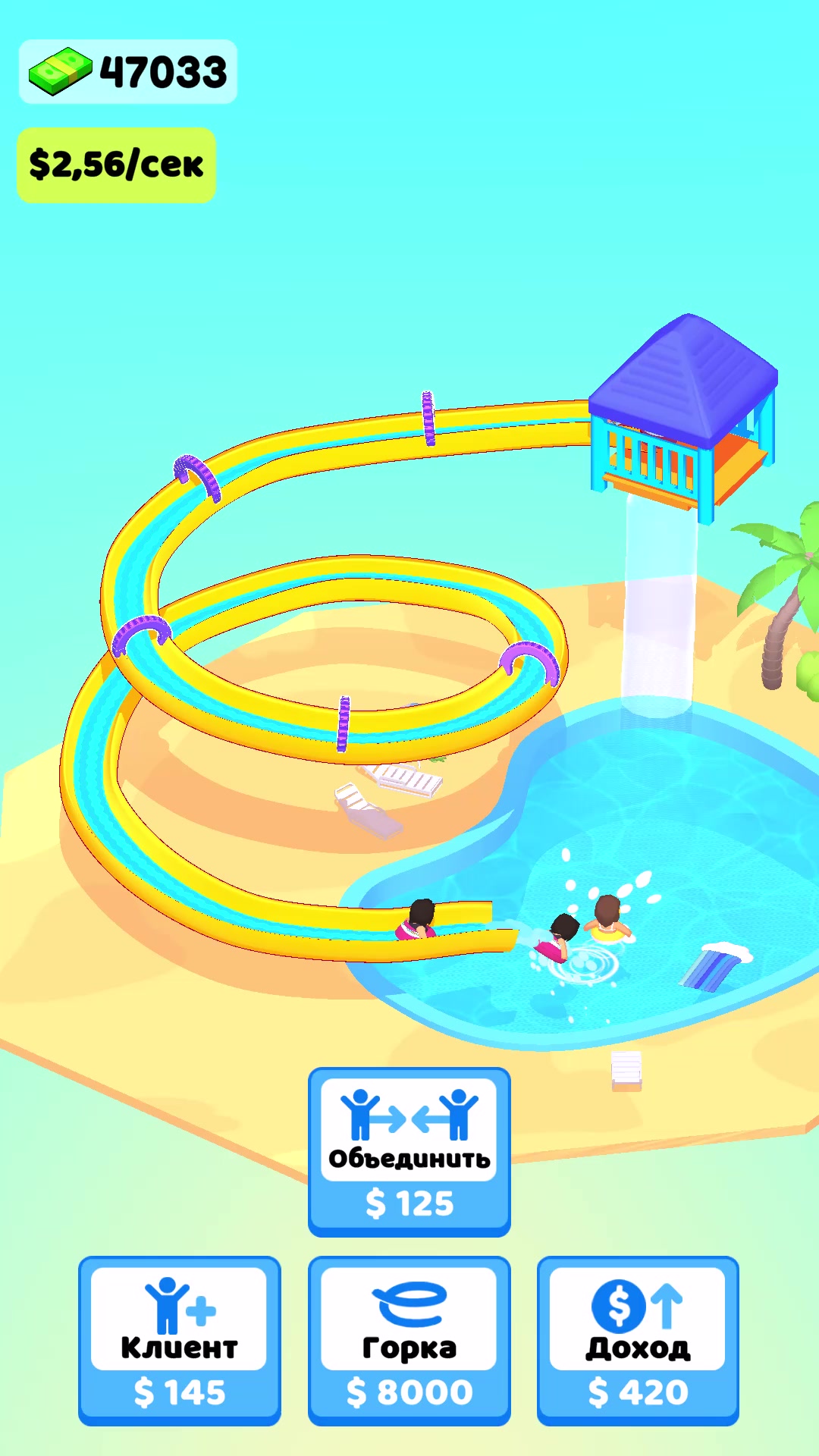Buy the Объединить merge upgrade for $125
Image resolution: width=819 pixels, height=1456 pixels.
[409, 1151]
